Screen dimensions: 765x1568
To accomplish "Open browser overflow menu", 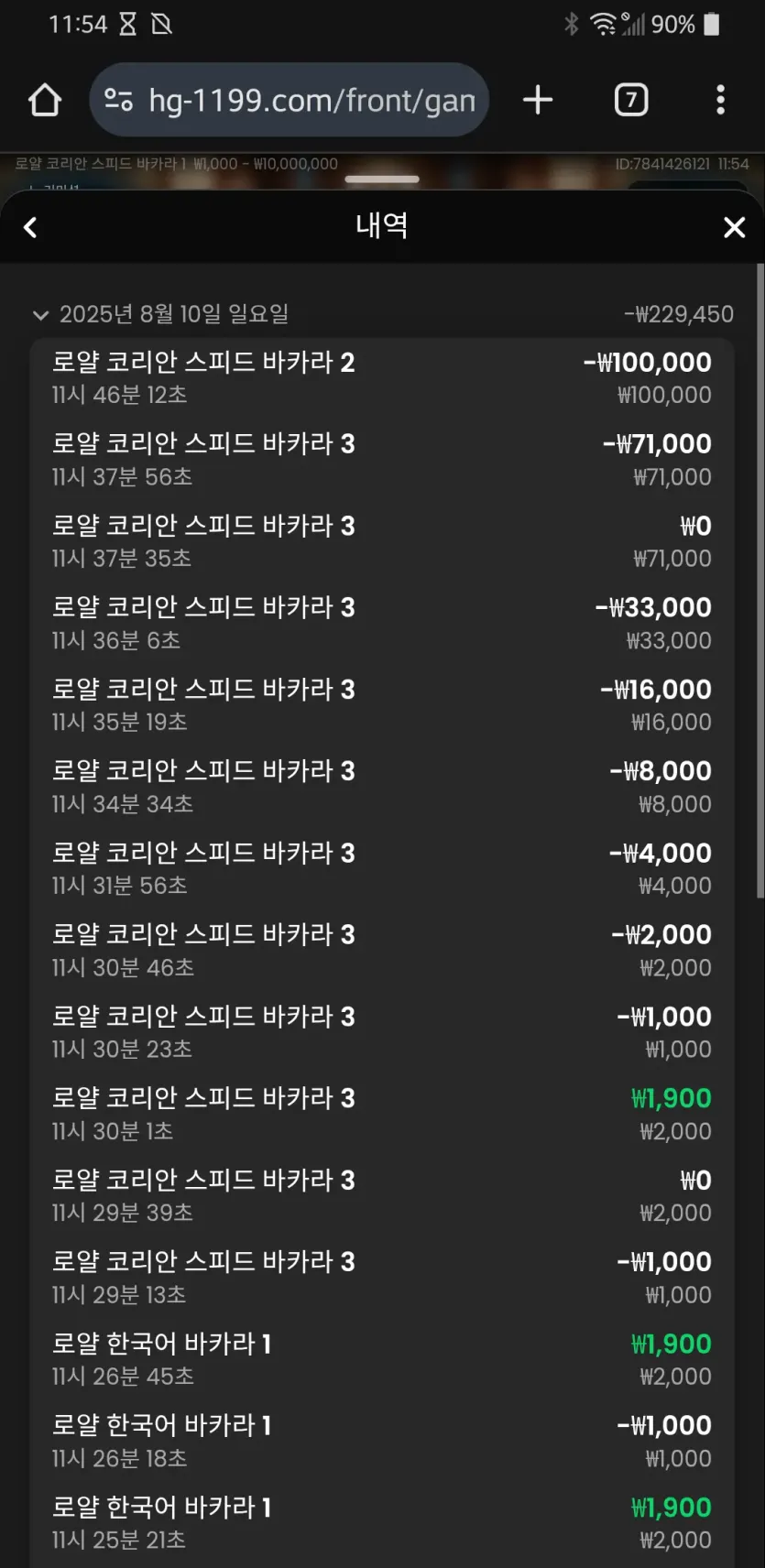I will (720, 100).
